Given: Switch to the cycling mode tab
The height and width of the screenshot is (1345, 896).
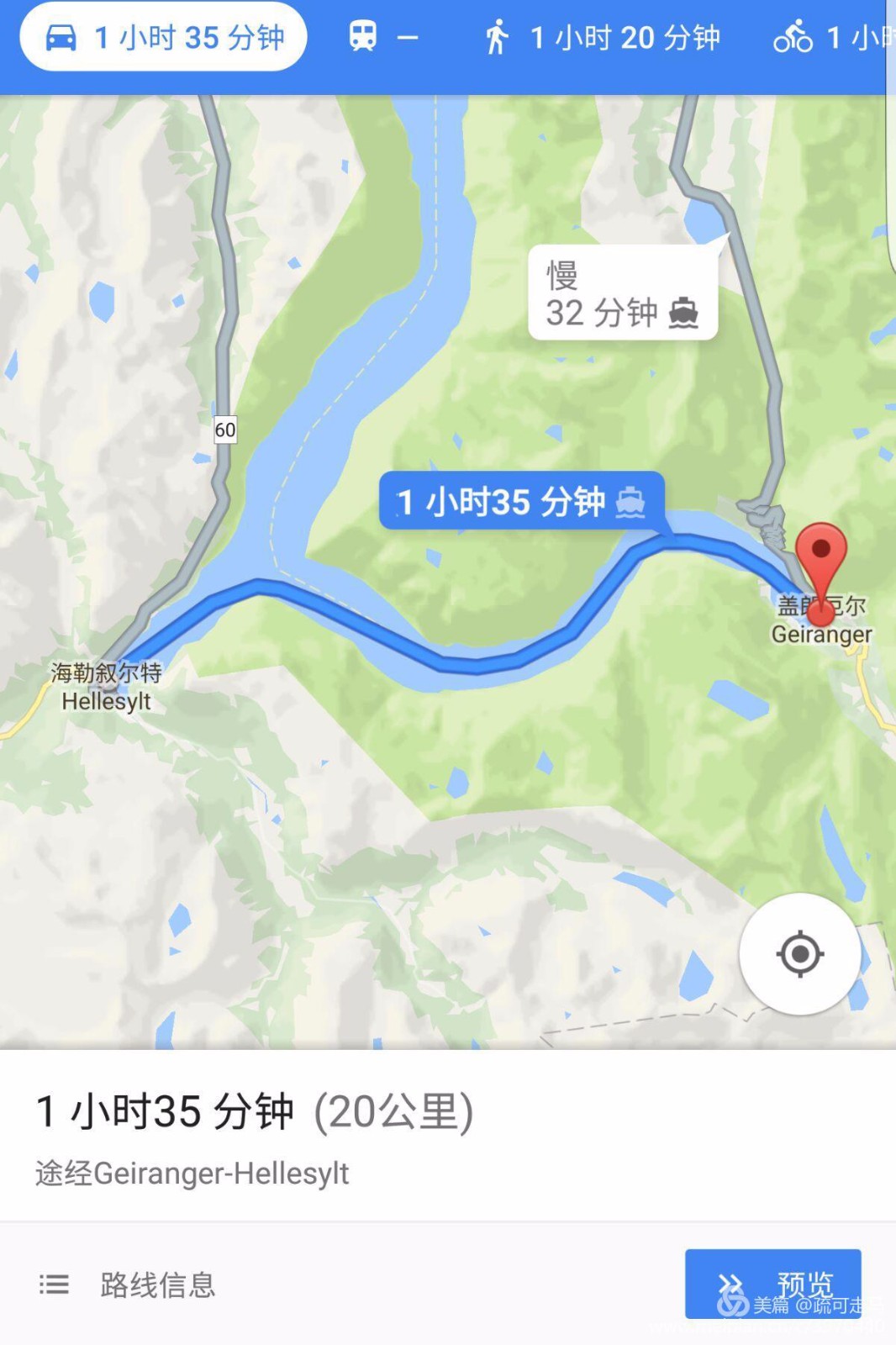Looking at the screenshot, I should [x=832, y=37].
